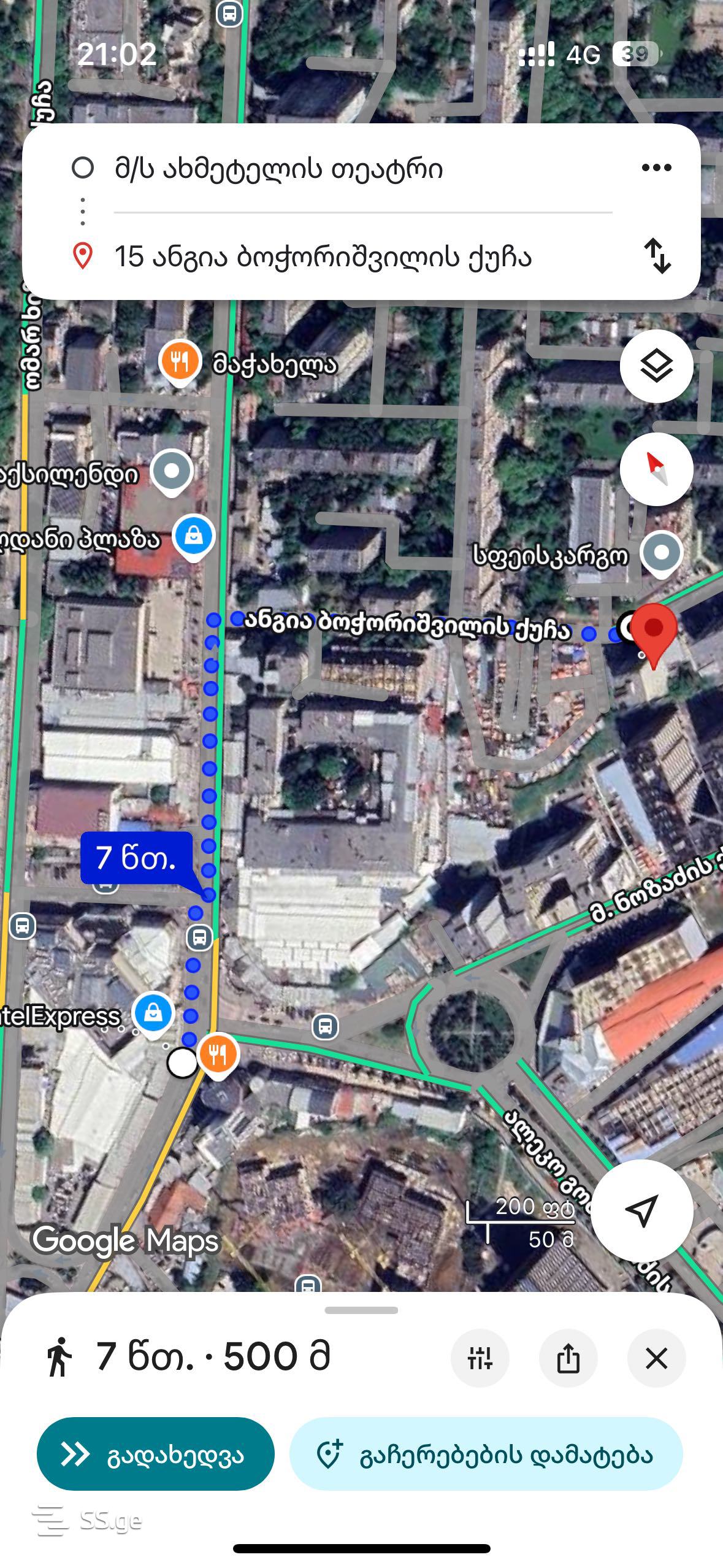Share the walking directions
The height and width of the screenshot is (1568, 723).
click(568, 1358)
